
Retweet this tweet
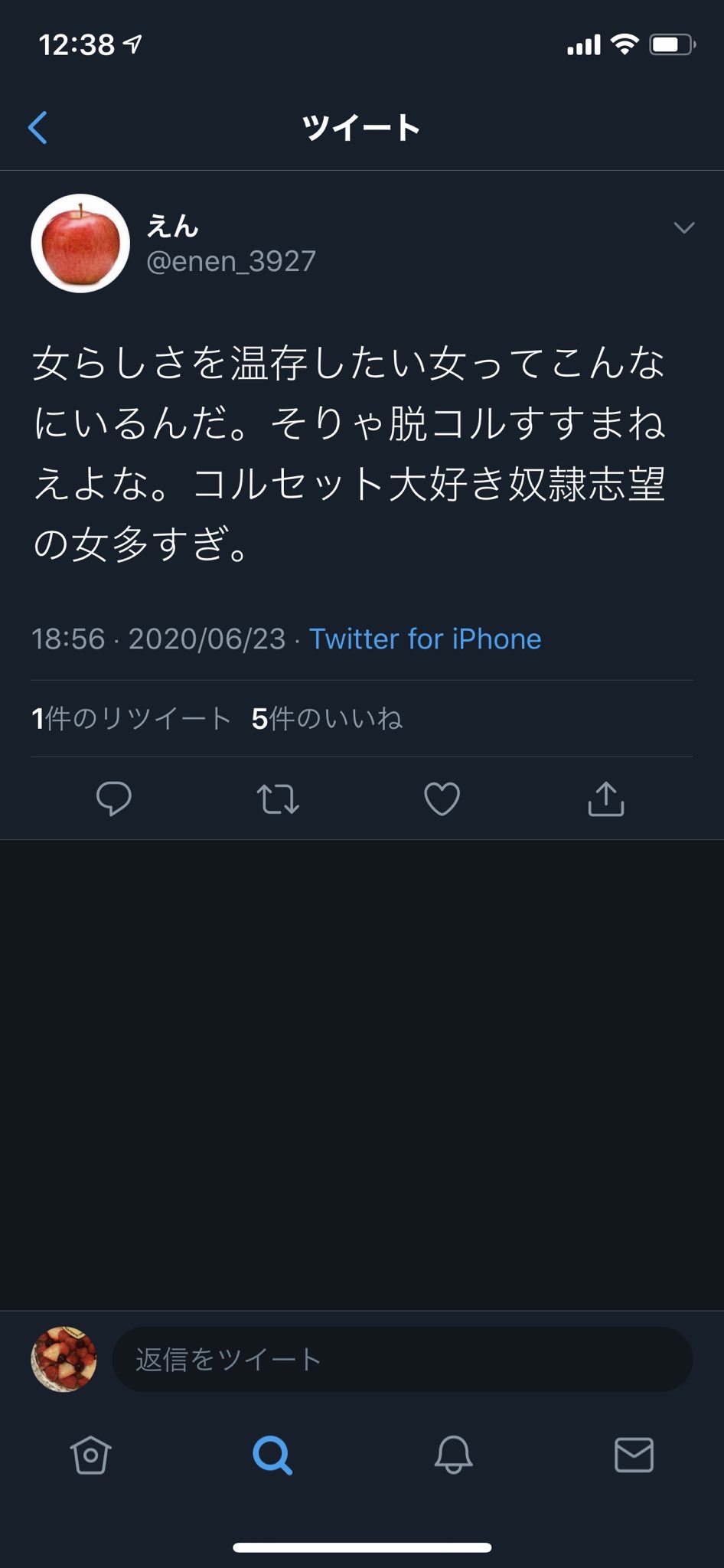point(278,799)
